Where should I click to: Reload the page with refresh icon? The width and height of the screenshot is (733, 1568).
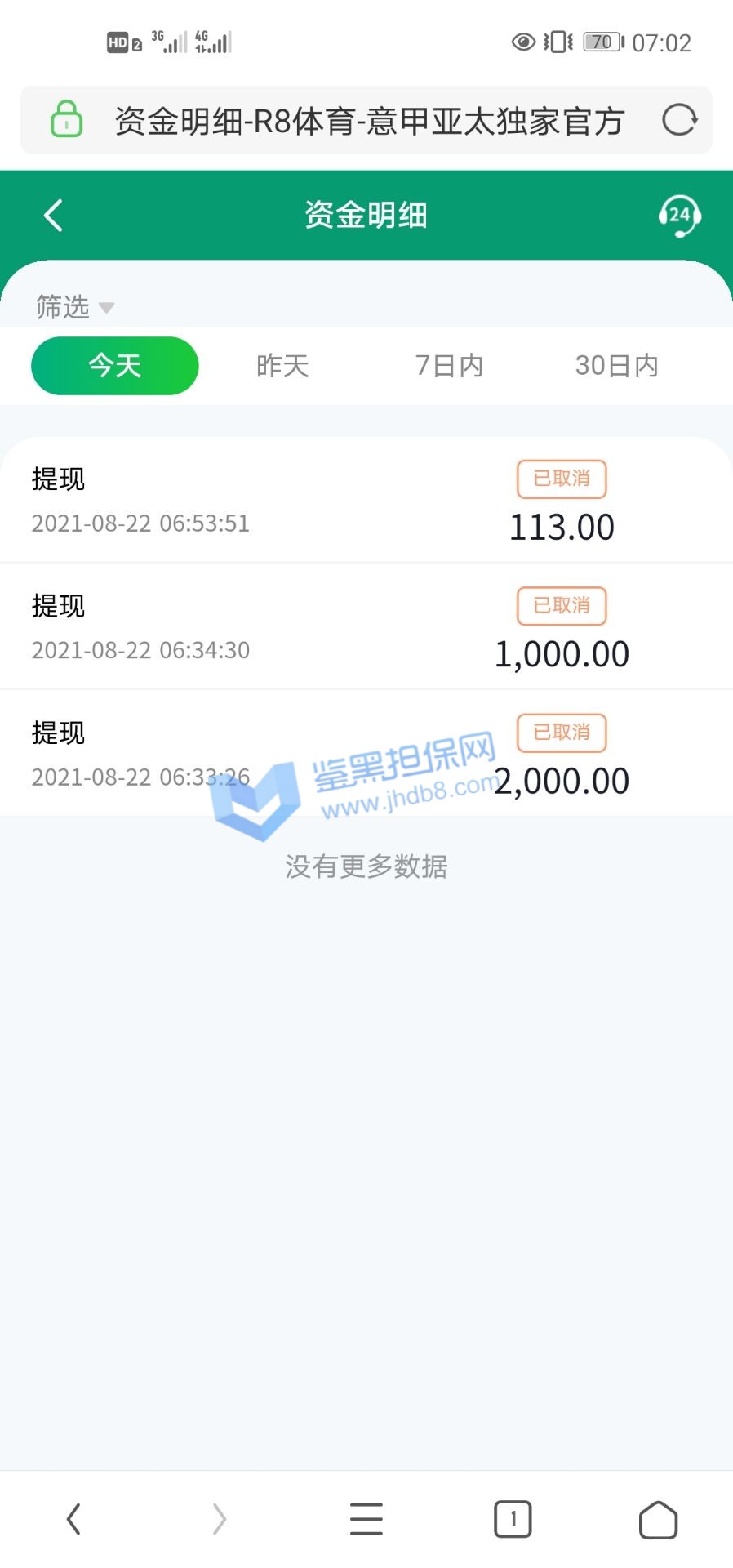click(679, 121)
